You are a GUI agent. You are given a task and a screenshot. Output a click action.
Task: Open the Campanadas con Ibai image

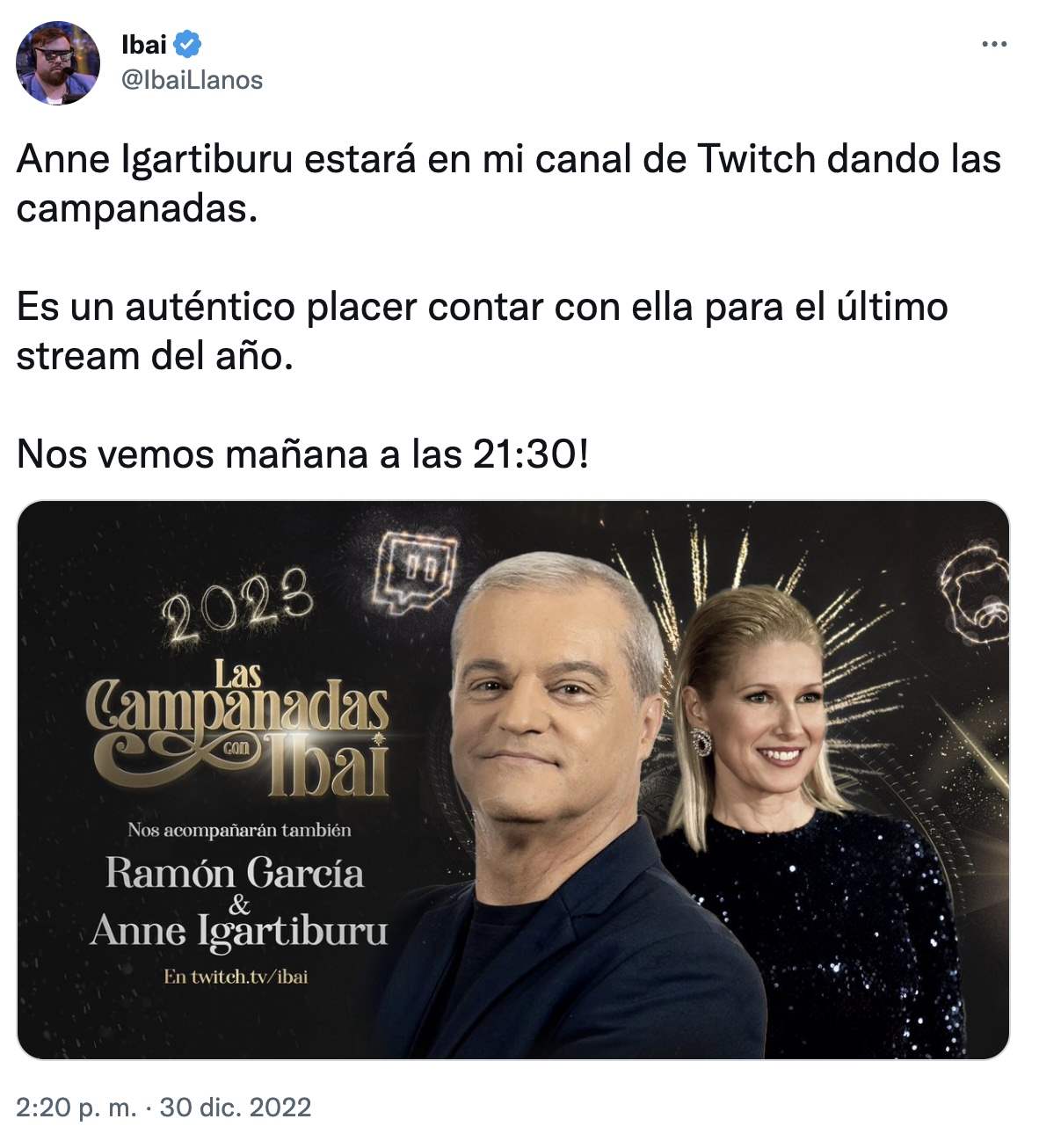tap(513, 779)
